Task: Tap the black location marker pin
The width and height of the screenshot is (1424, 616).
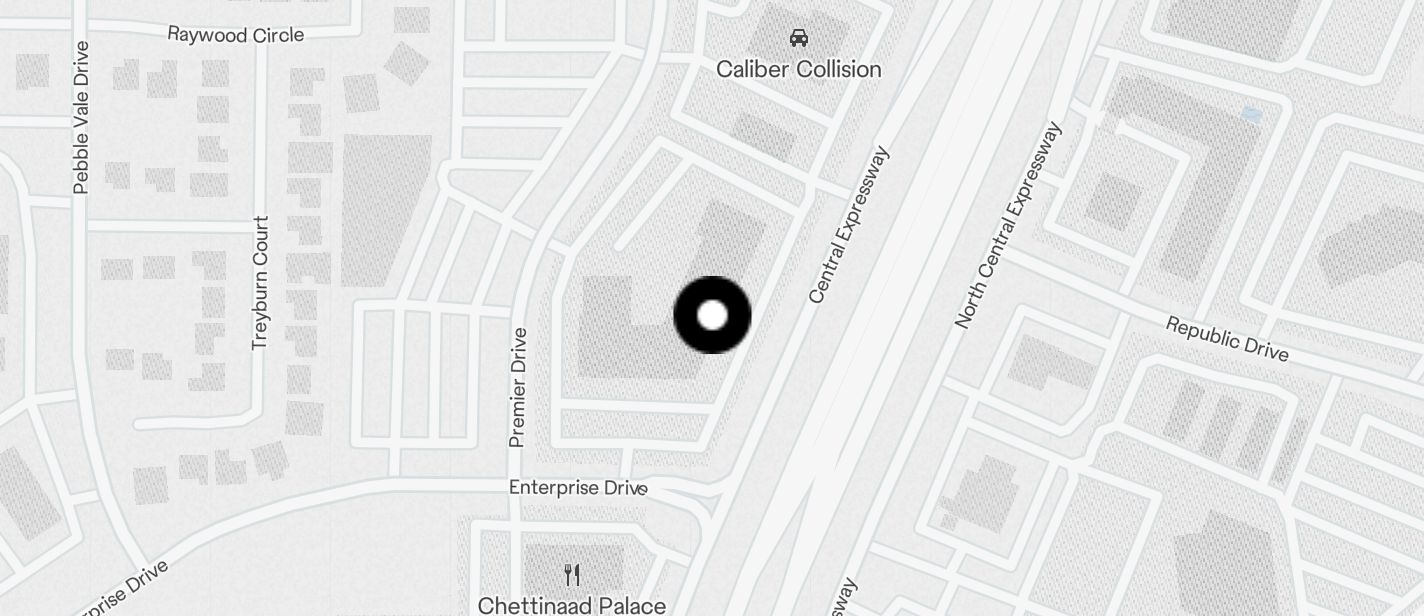Action: pos(712,315)
